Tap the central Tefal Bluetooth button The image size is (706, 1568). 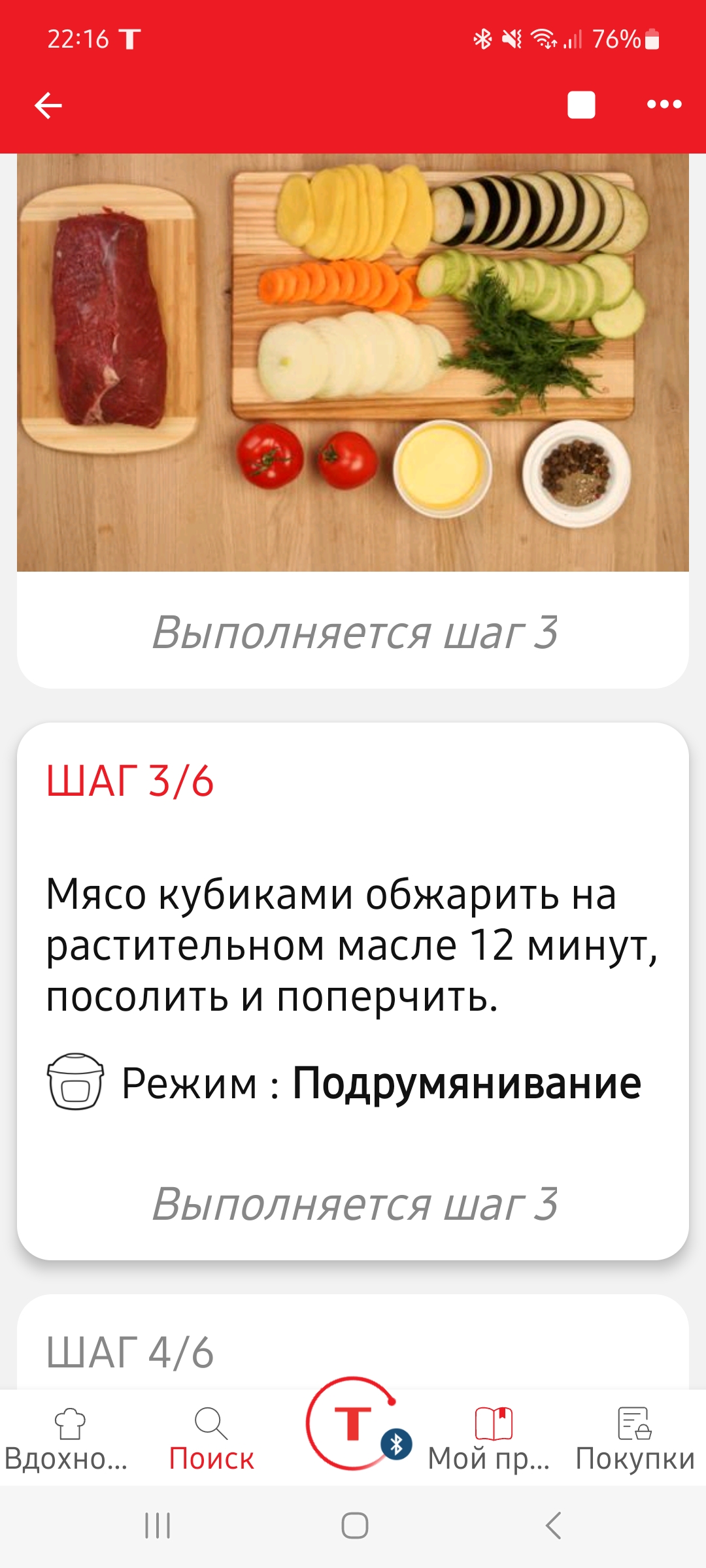click(x=354, y=1426)
